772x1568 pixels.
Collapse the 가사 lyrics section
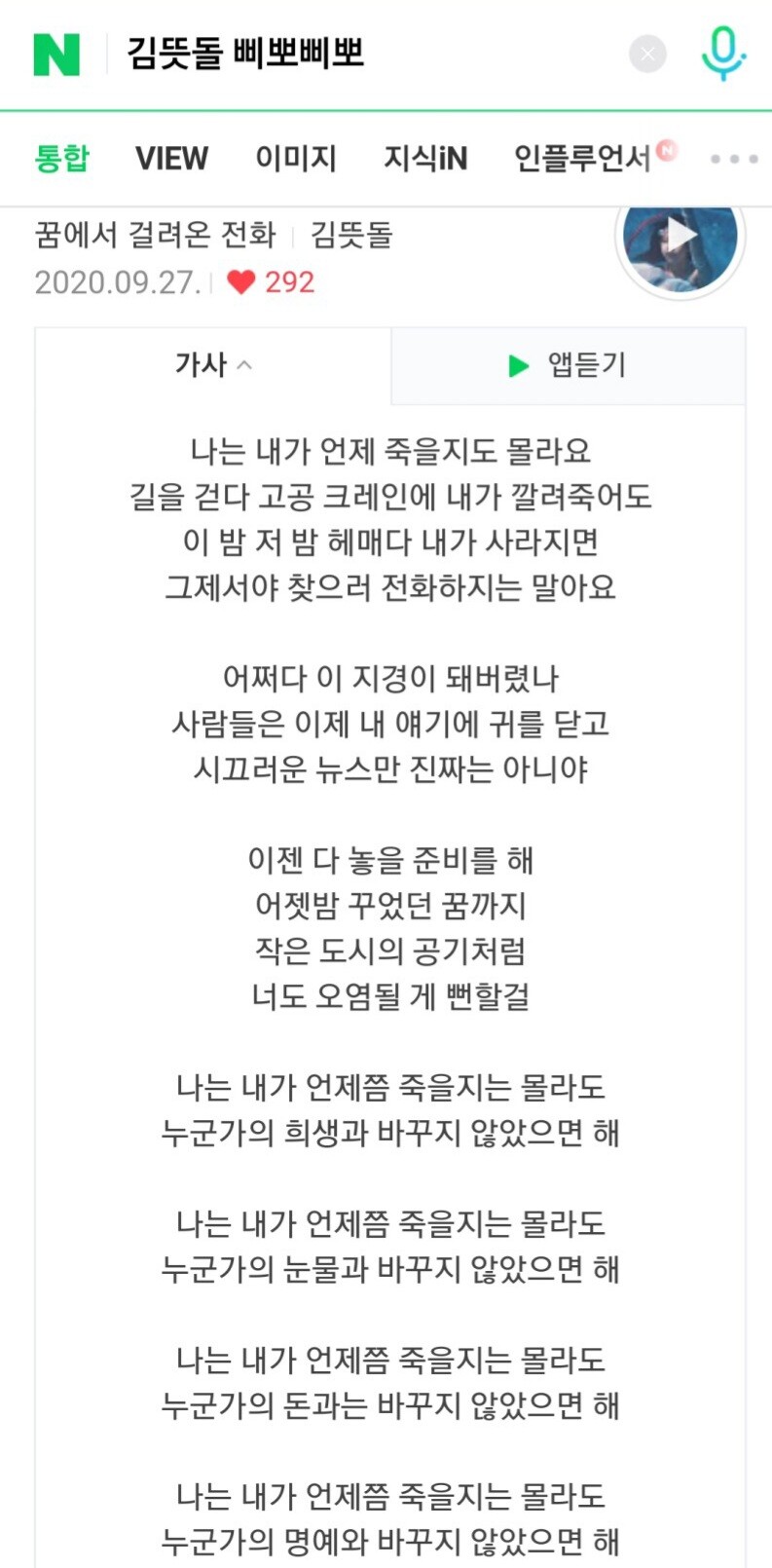[x=213, y=365]
